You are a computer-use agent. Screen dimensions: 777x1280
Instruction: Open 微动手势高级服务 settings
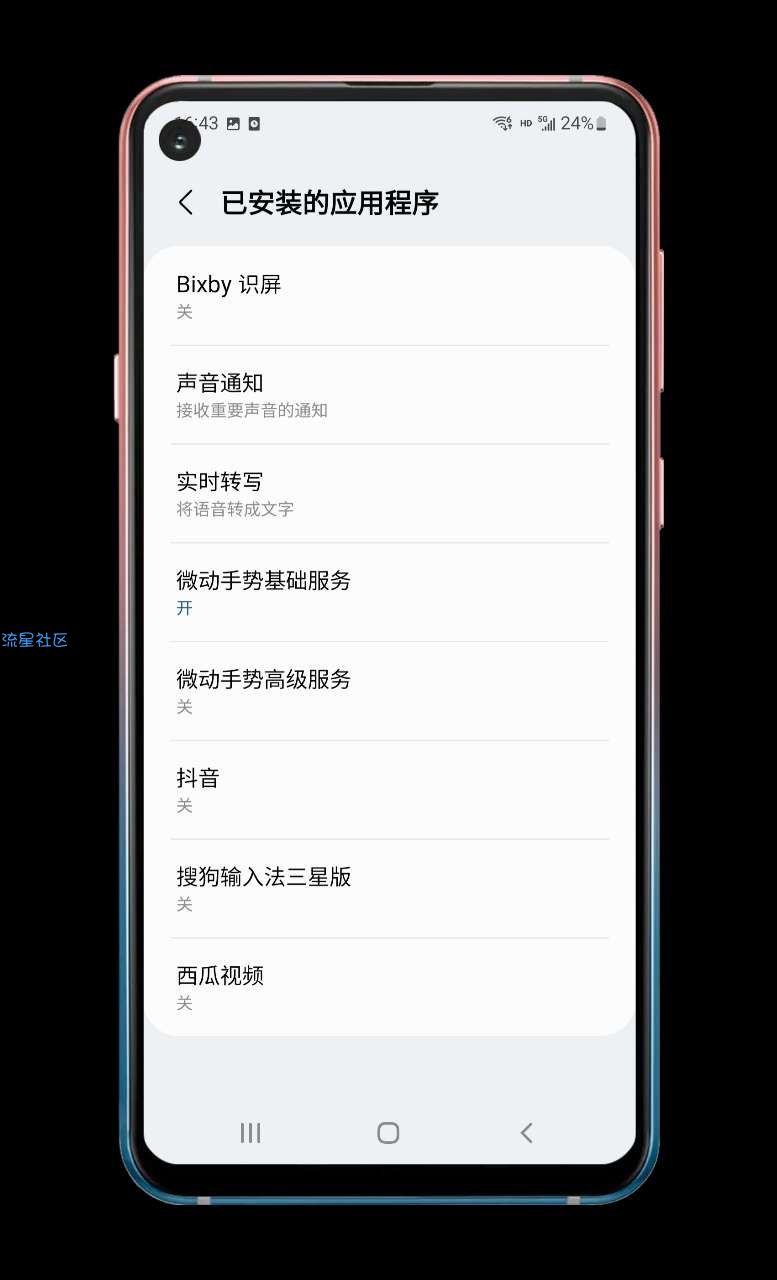click(388, 691)
